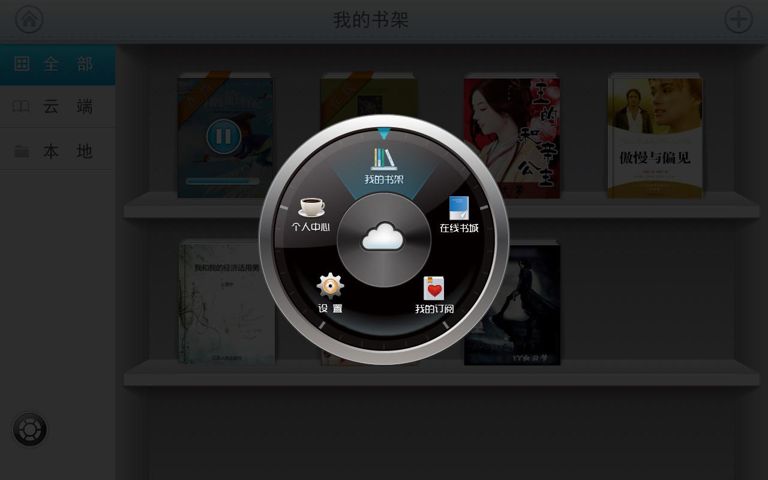Tap the cloud button in the menu center

[x=383, y=238]
